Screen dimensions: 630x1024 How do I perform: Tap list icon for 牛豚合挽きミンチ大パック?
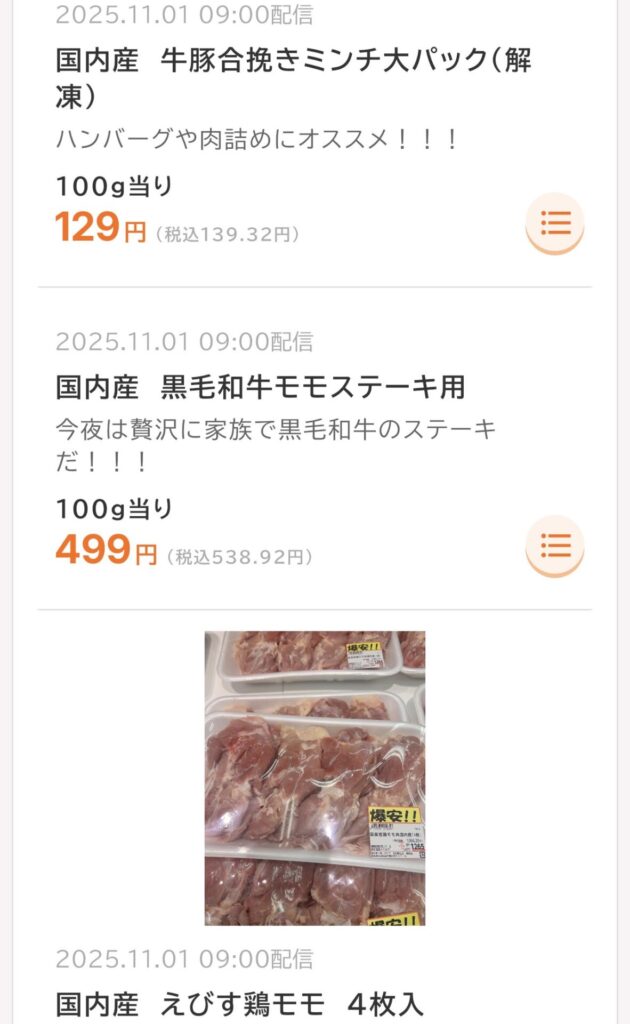[x=555, y=223]
